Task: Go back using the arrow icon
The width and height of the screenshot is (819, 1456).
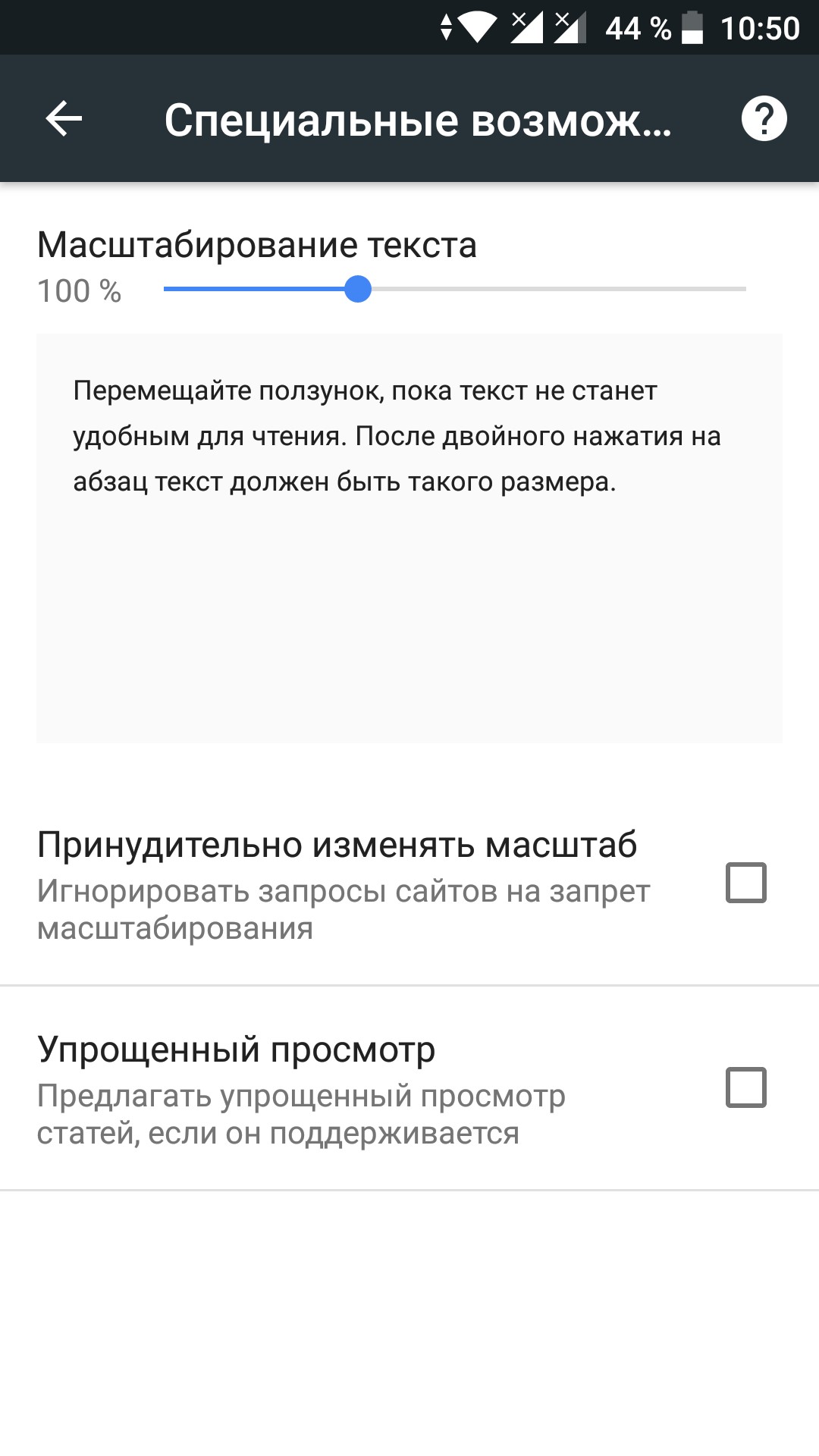Action: [64, 119]
